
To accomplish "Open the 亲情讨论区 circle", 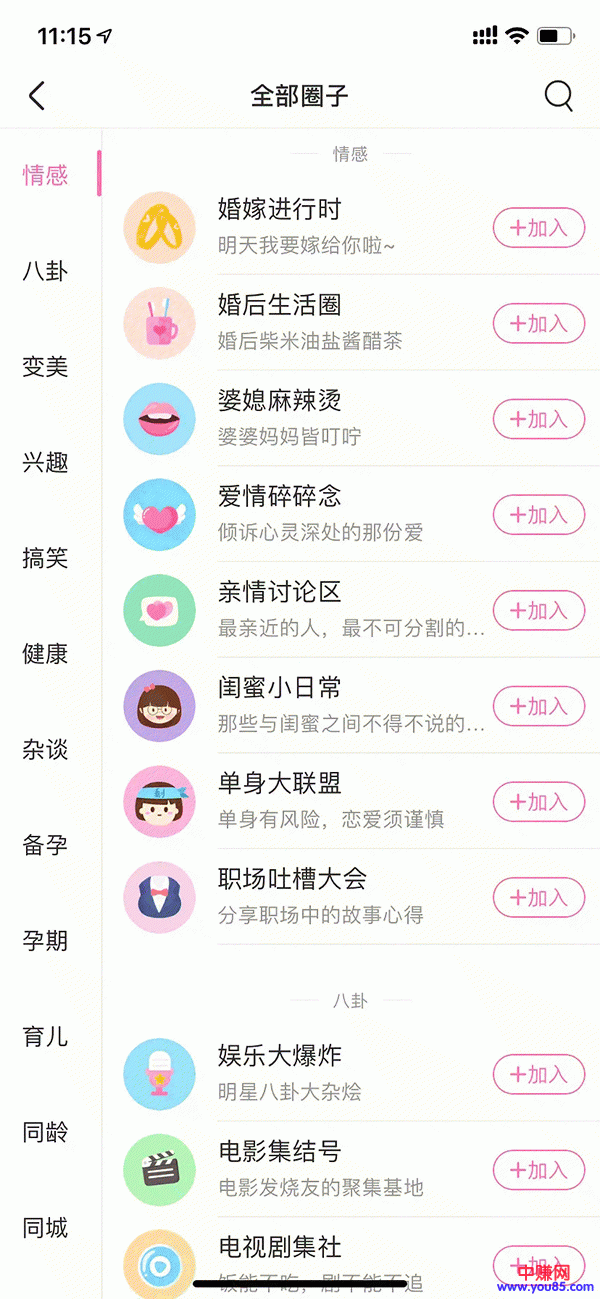I will pos(300,610).
